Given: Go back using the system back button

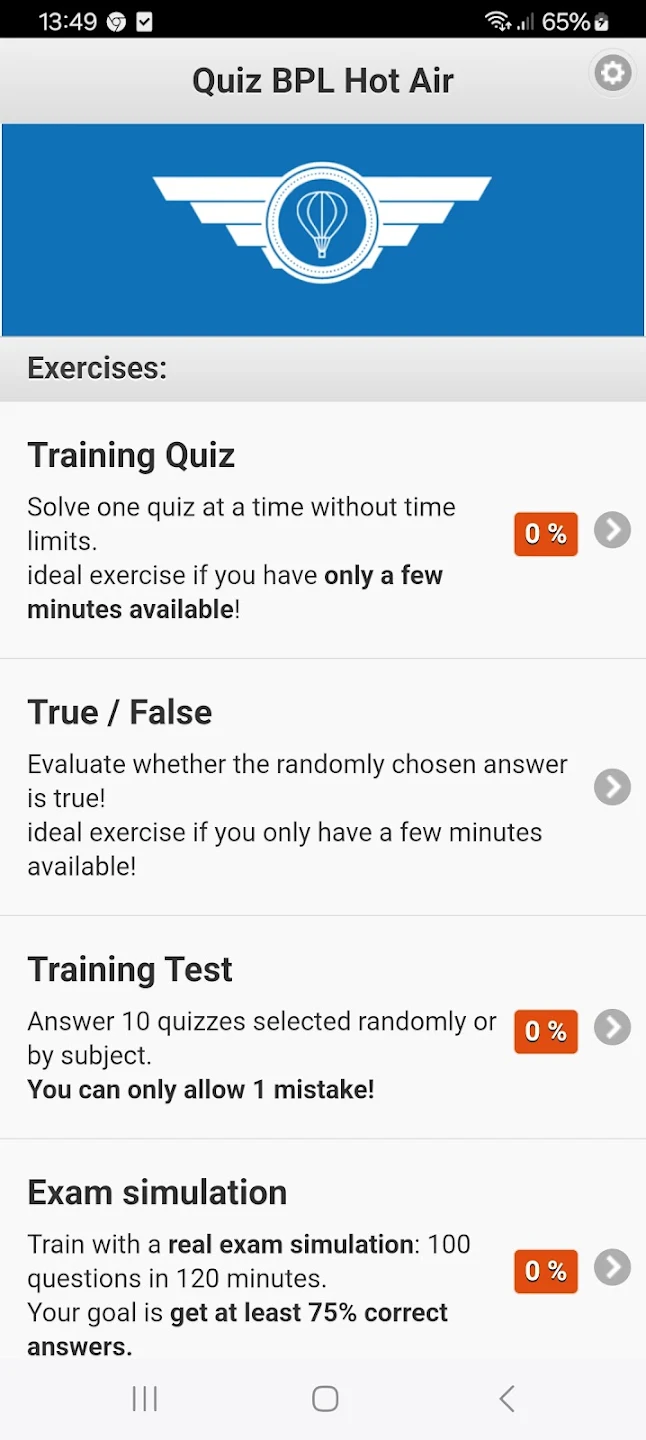Looking at the screenshot, I should point(507,1398).
